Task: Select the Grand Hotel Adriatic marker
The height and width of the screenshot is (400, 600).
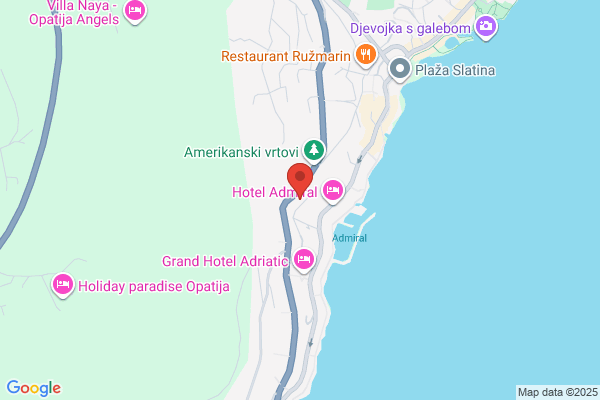Action: [305, 261]
